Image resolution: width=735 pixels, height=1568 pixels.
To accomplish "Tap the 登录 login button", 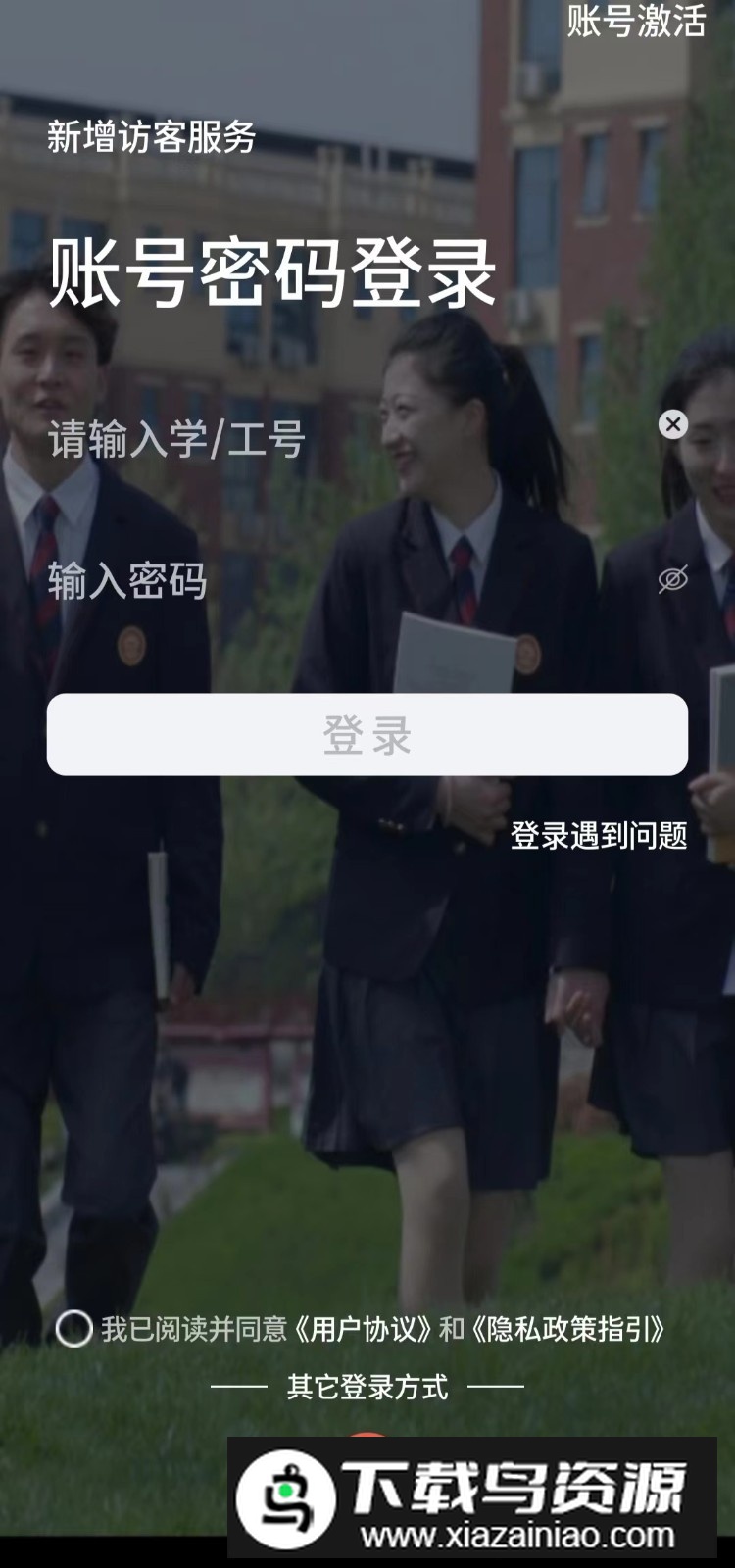I will (367, 735).
